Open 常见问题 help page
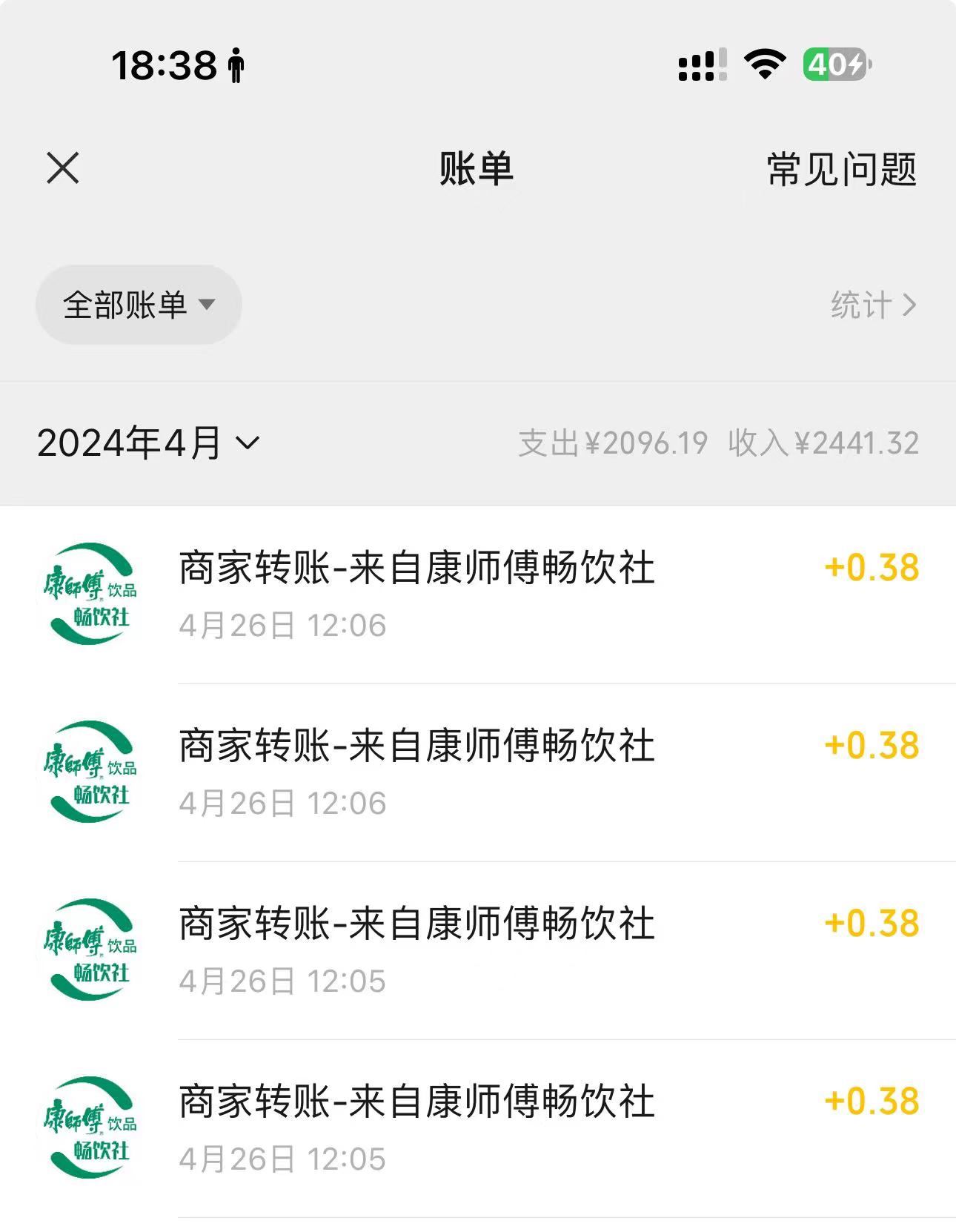 click(x=841, y=170)
